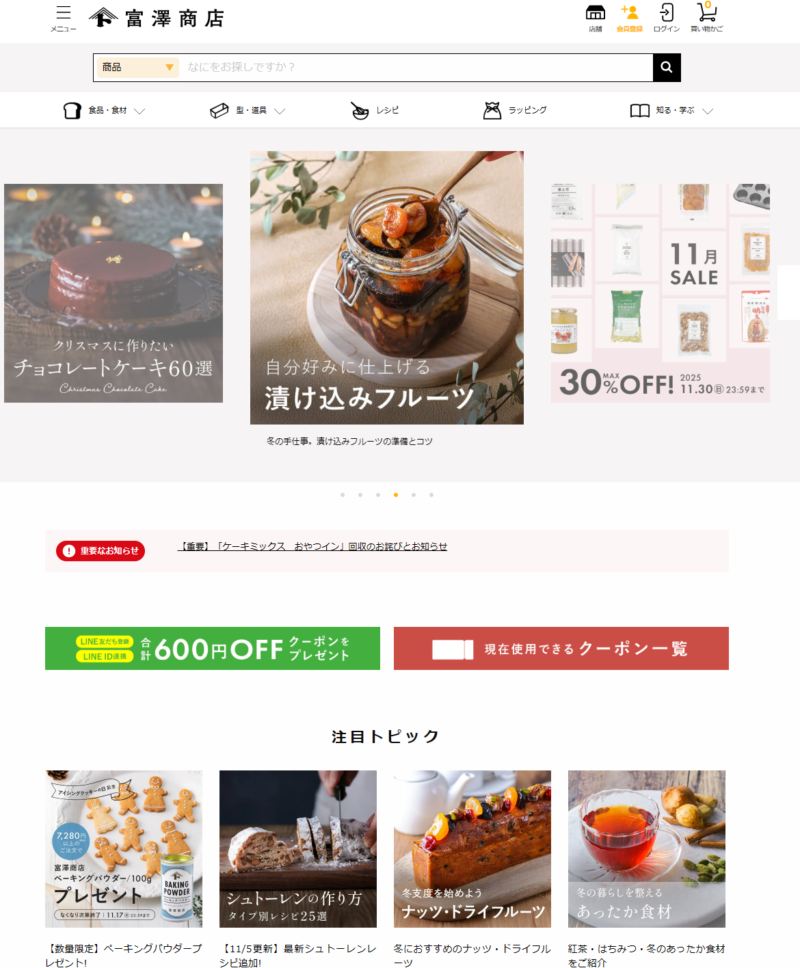Tap the magnifier search submit button
The height and width of the screenshot is (968, 800).
point(667,67)
